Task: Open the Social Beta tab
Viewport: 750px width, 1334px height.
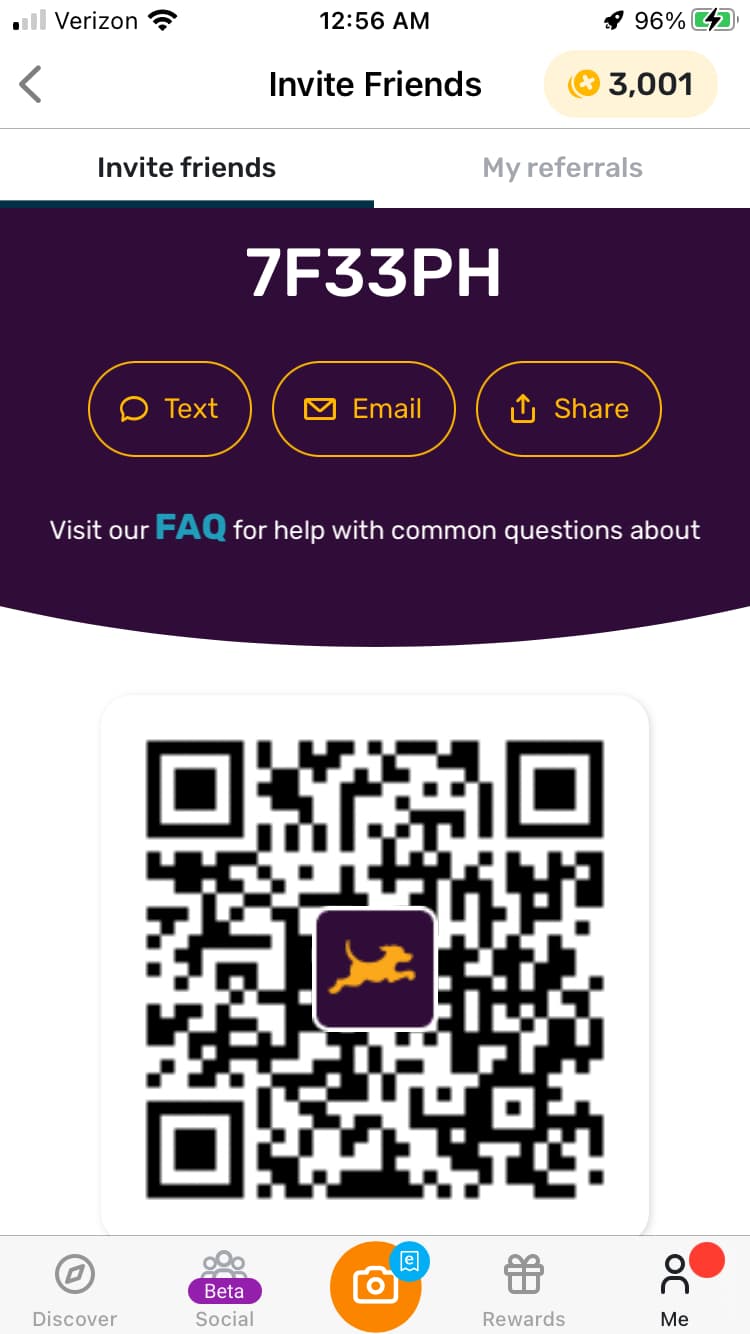Action: coord(225,1289)
